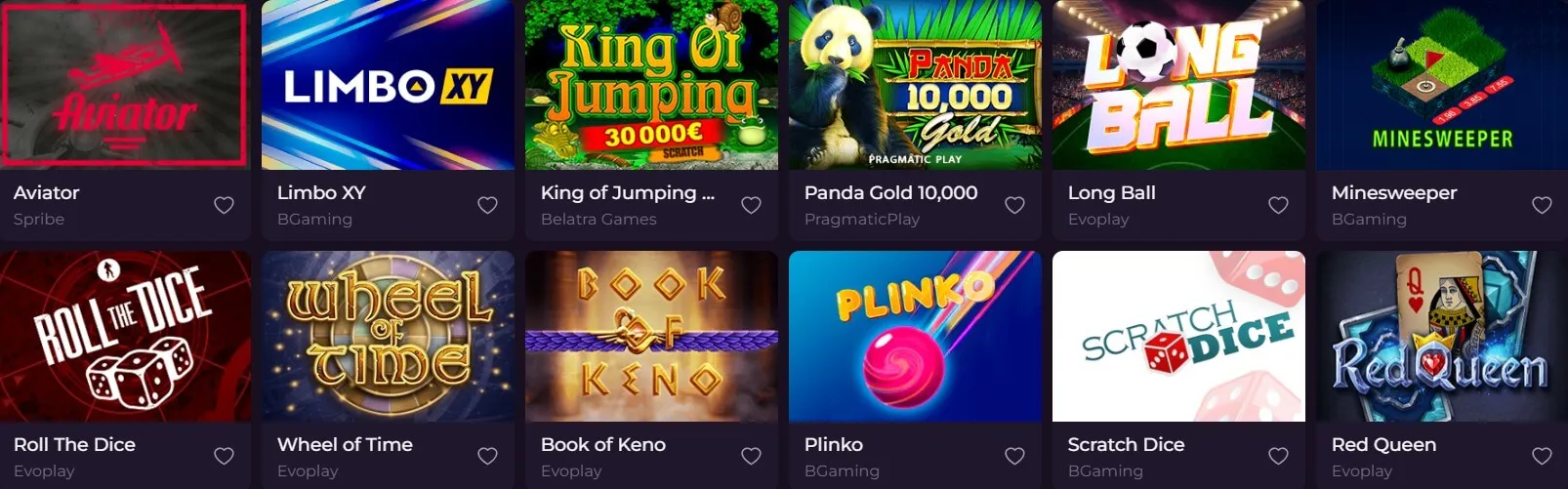Launch Limbo XY game

[388, 85]
